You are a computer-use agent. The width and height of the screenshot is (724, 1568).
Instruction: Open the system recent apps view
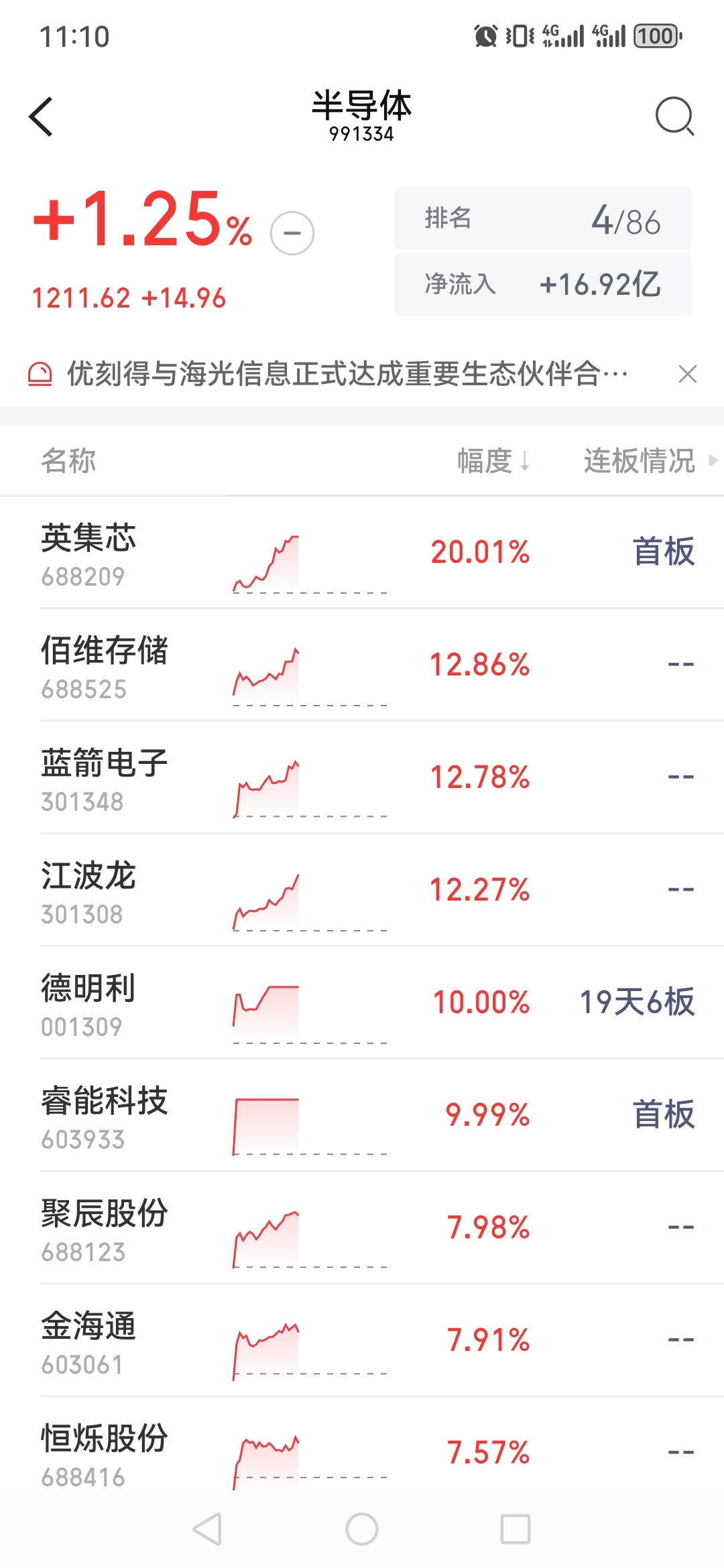tap(516, 1529)
